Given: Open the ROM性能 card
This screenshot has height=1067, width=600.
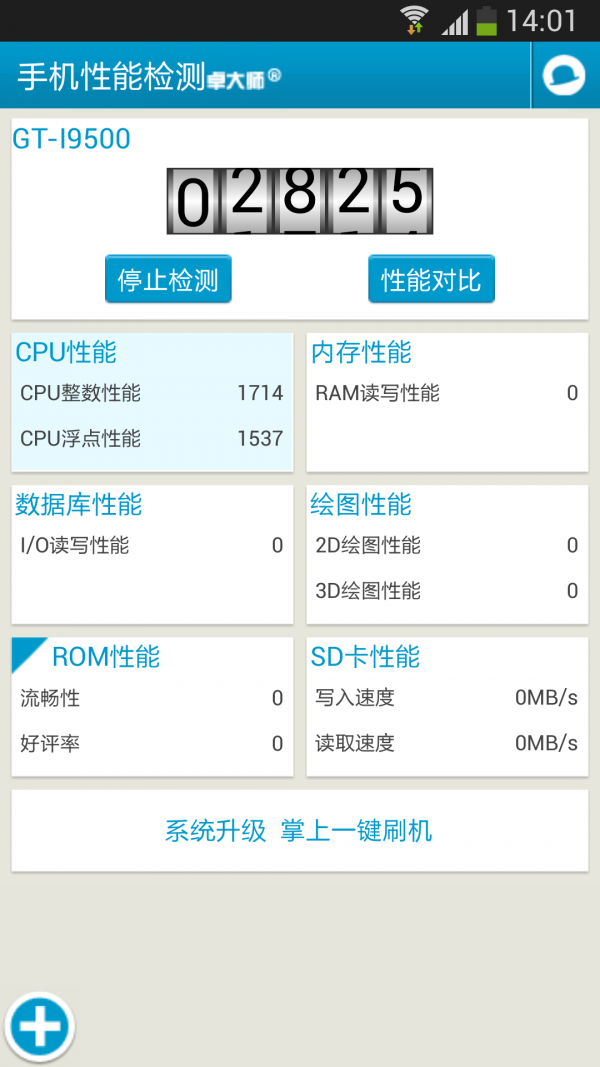Looking at the screenshot, I should click(152, 706).
